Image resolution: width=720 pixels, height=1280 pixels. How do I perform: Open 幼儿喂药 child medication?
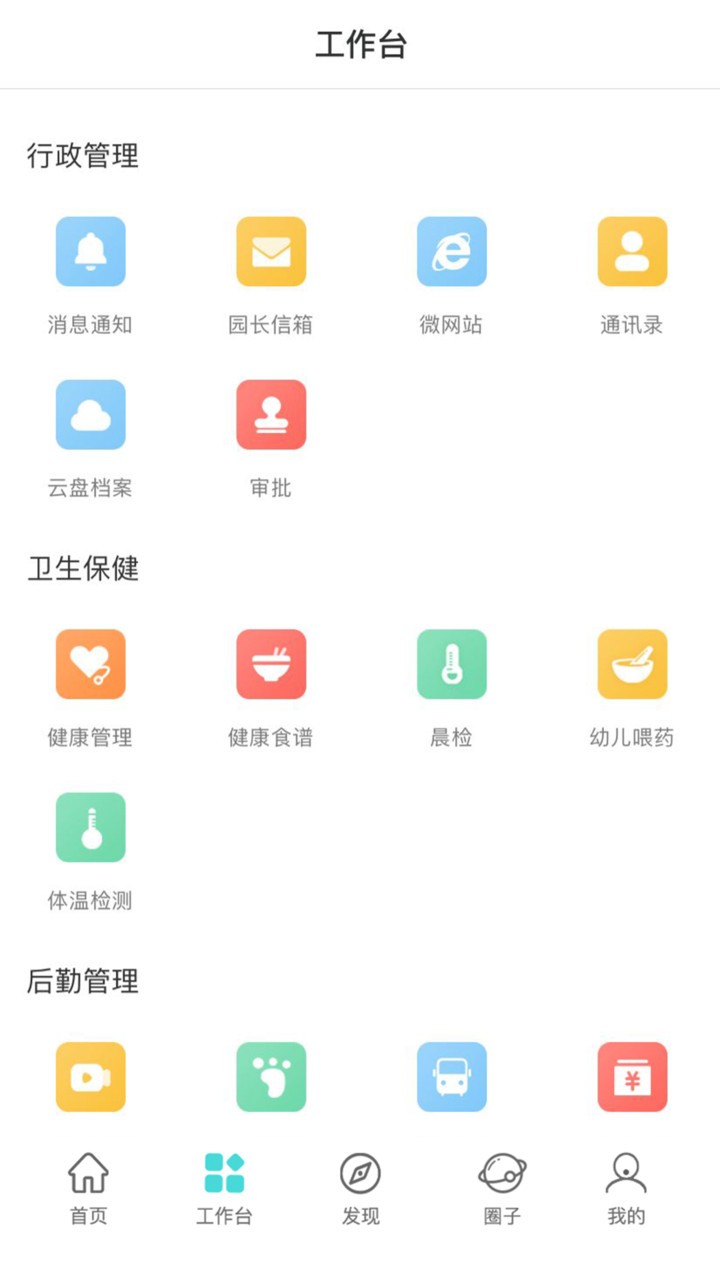pos(632,664)
